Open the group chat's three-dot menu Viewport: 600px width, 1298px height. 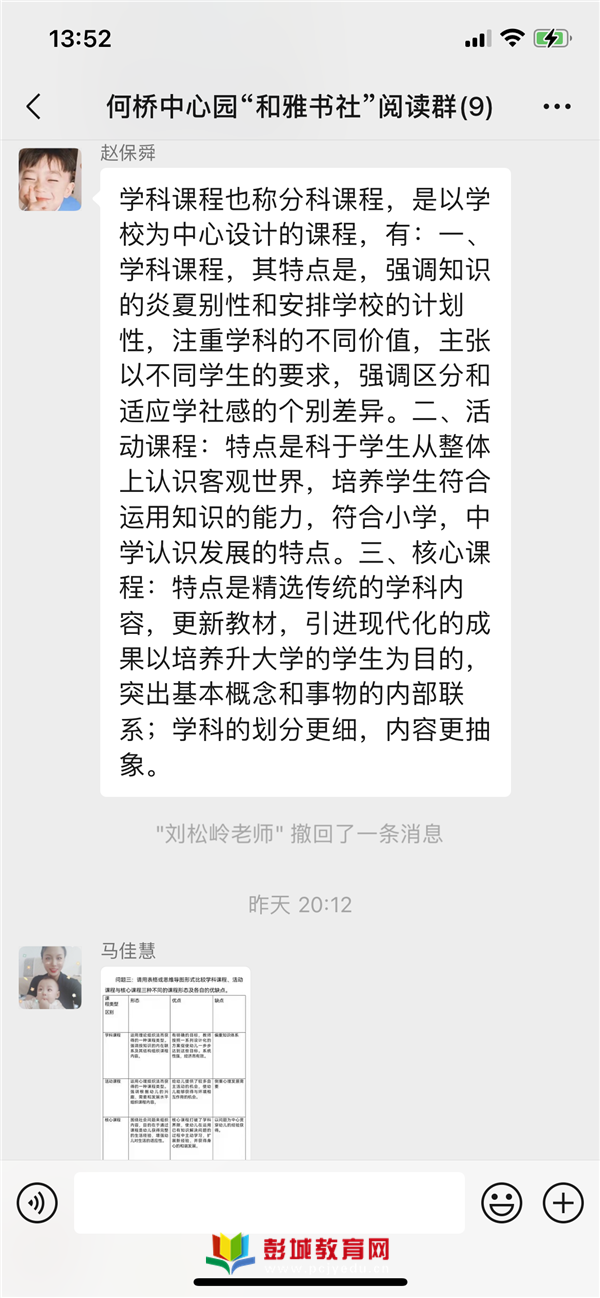click(x=557, y=107)
